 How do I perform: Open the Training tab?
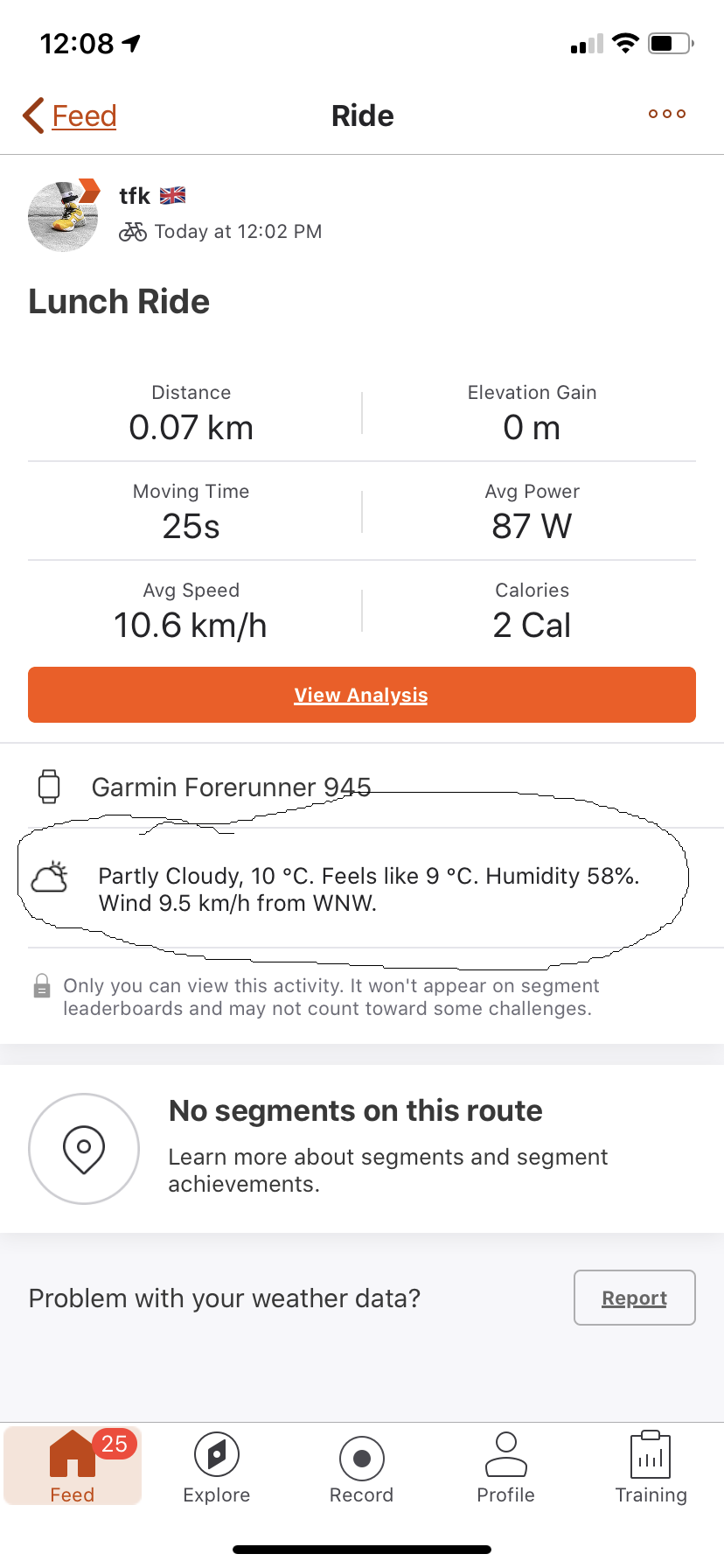651,1466
